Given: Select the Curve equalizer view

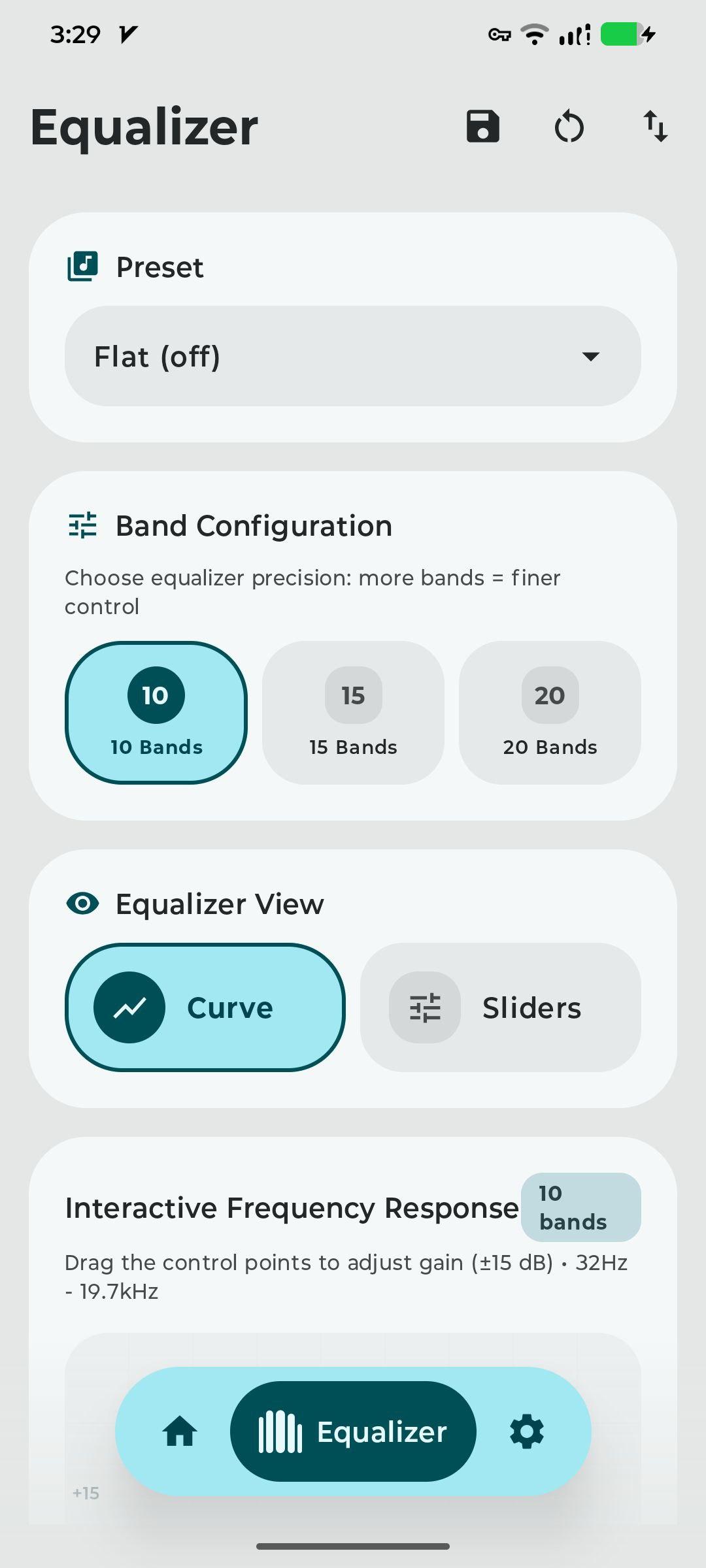Looking at the screenshot, I should pyautogui.click(x=205, y=1007).
